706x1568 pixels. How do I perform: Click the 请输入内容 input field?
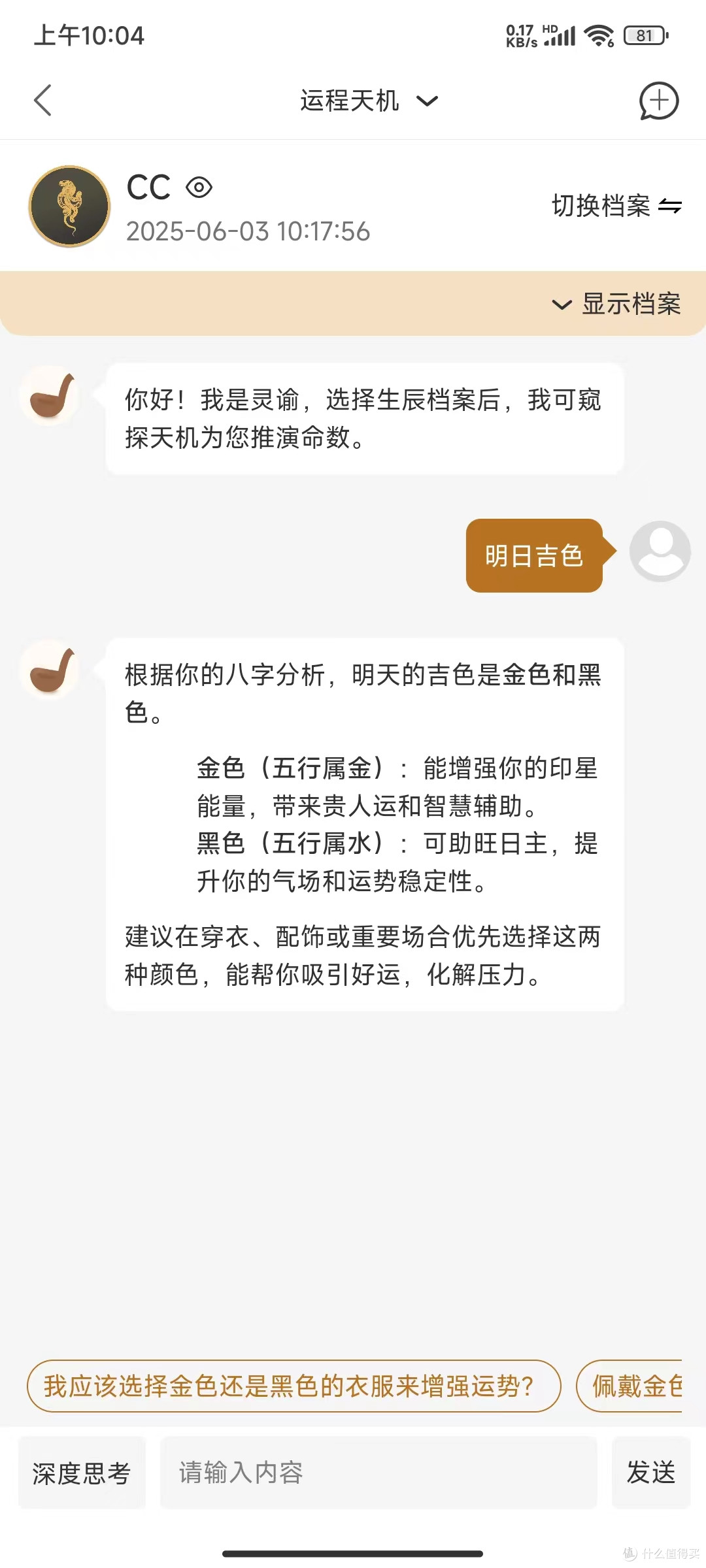coord(379,1473)
